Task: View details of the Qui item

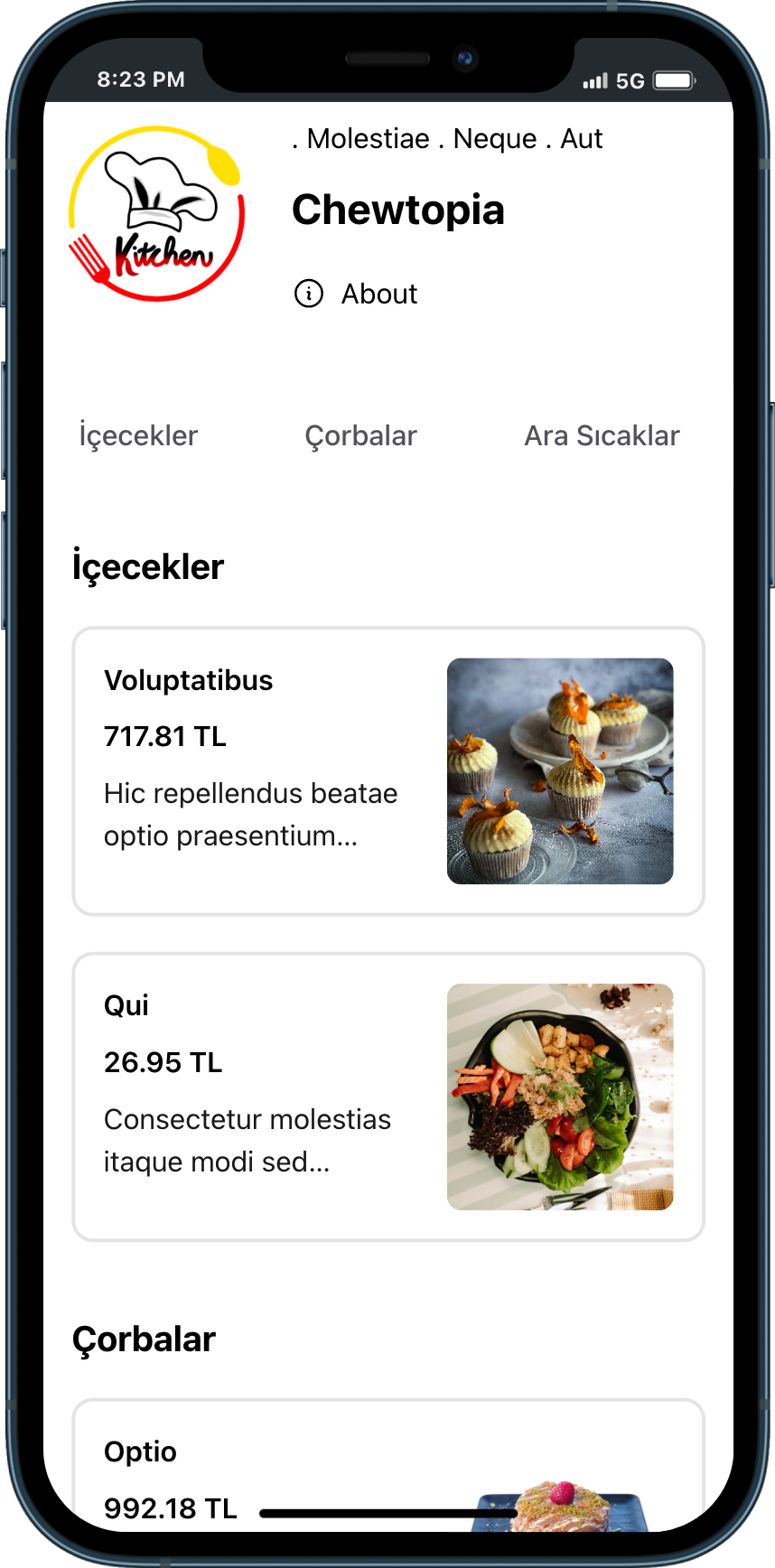Action: (x=387, y=1096)
